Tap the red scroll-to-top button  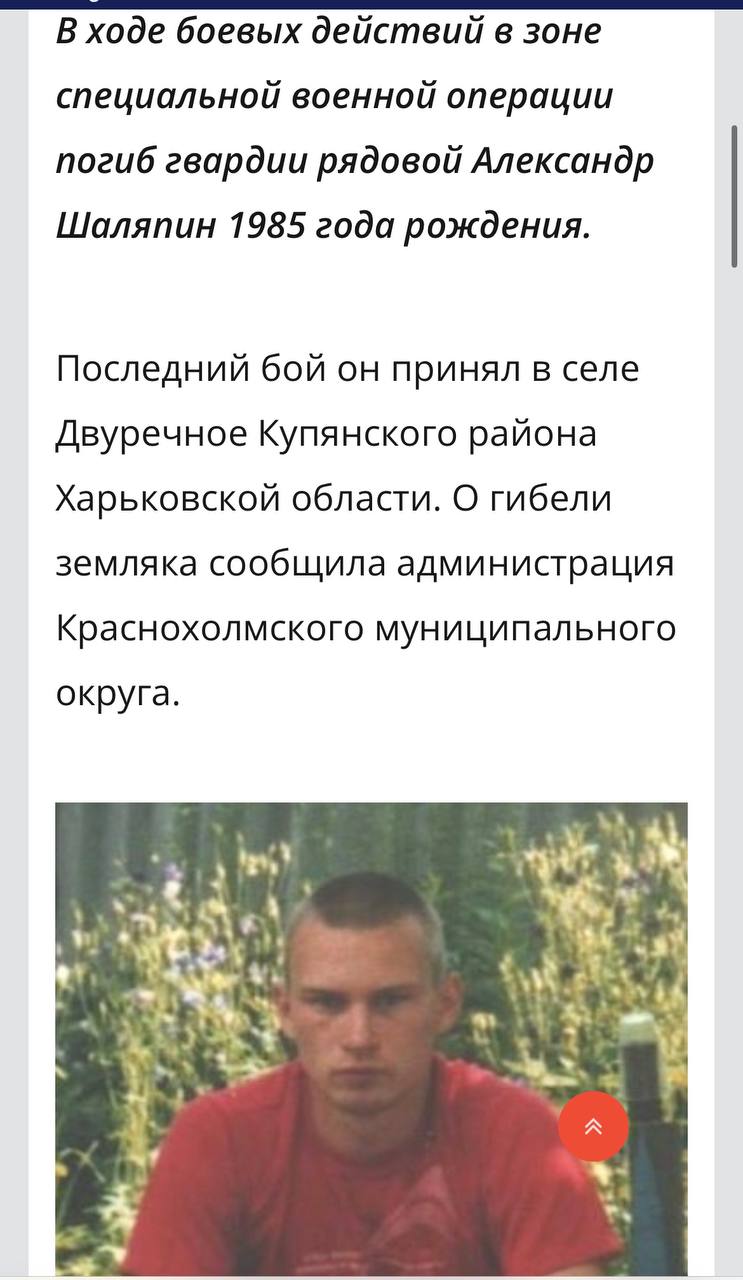pyautogui.click(x=593, y=1126)
